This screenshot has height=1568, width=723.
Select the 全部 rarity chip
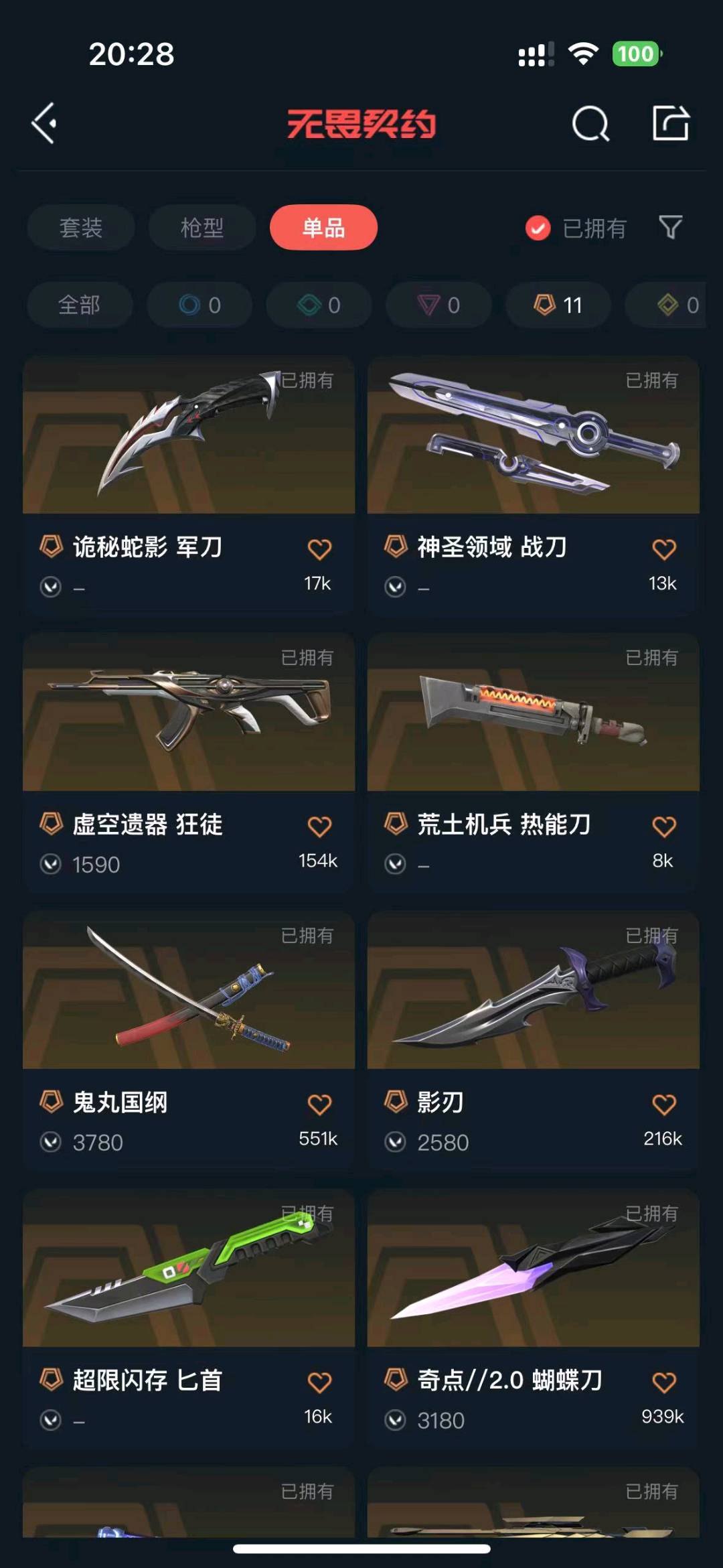tap(80, 305)
